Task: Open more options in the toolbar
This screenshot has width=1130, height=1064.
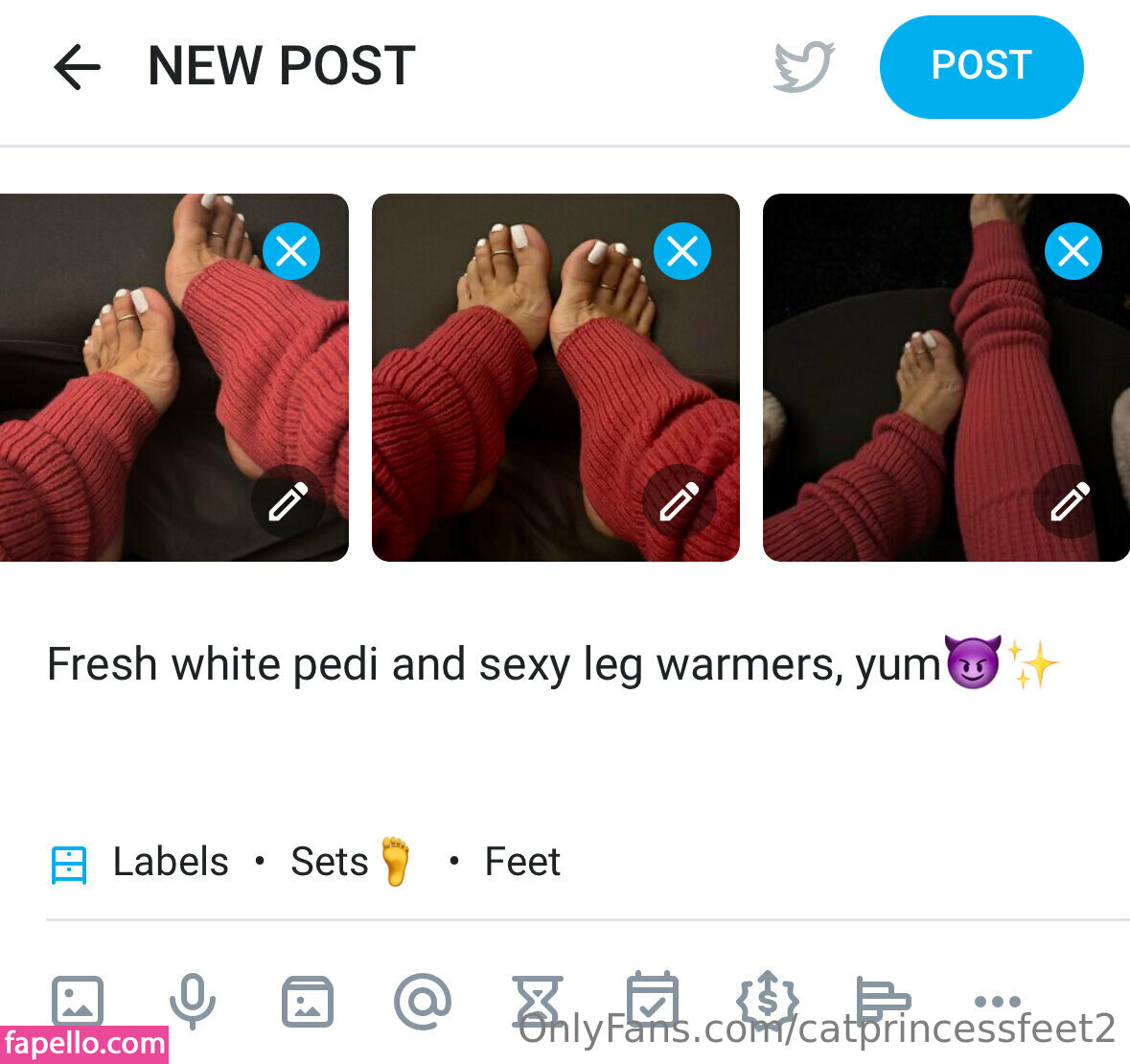Action: pyautogui.click(x=998, y=1002)
